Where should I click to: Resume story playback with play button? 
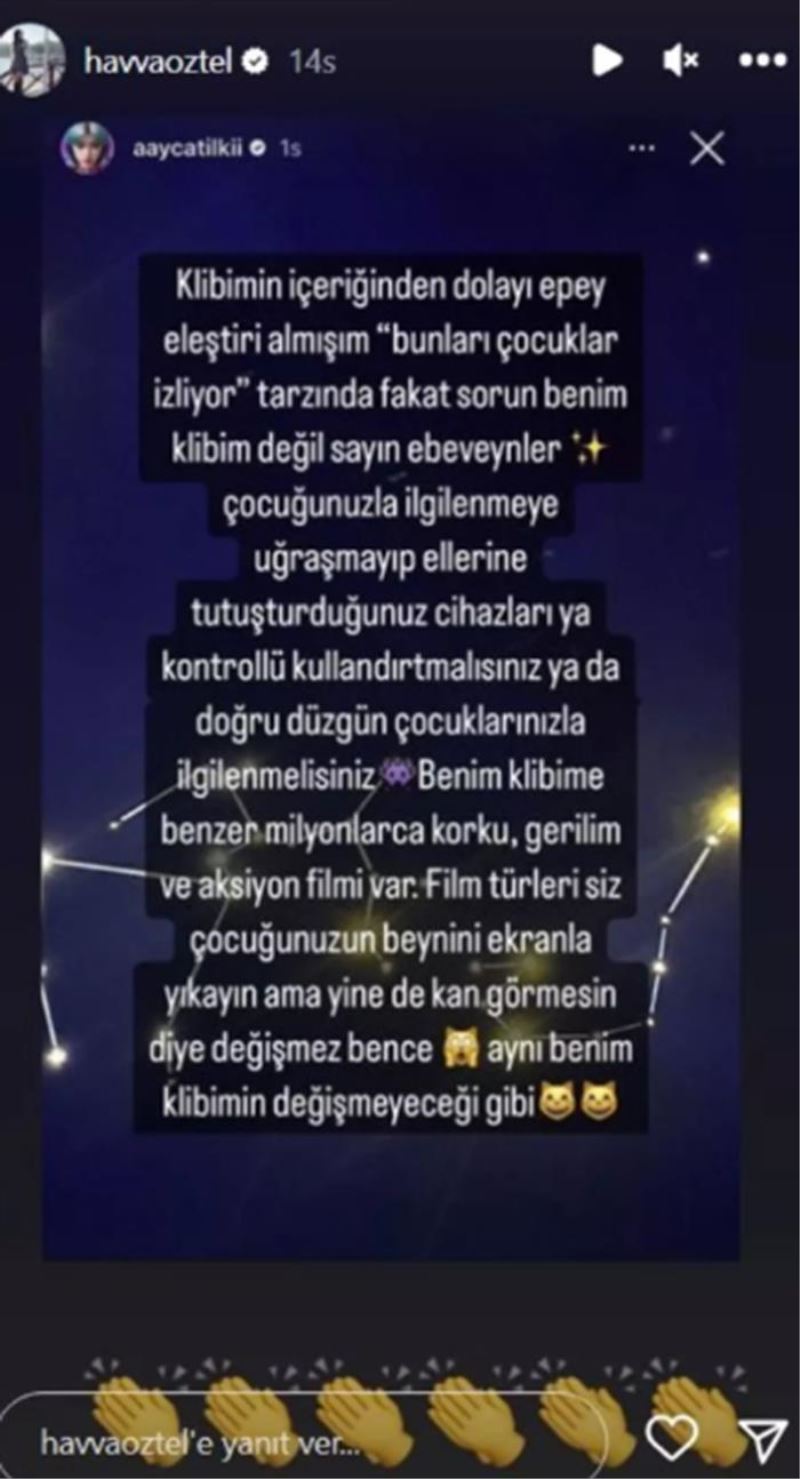pyautogui.click(x=606, y=61)
